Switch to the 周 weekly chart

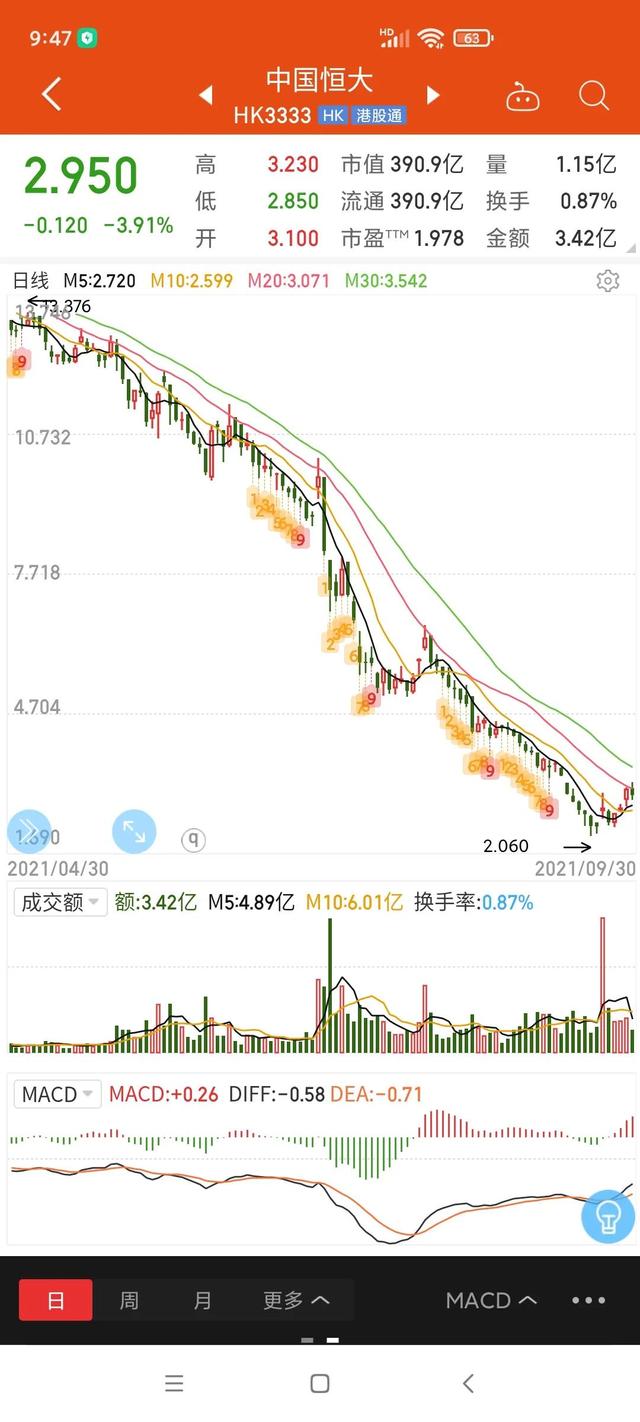pos(129,1300)
